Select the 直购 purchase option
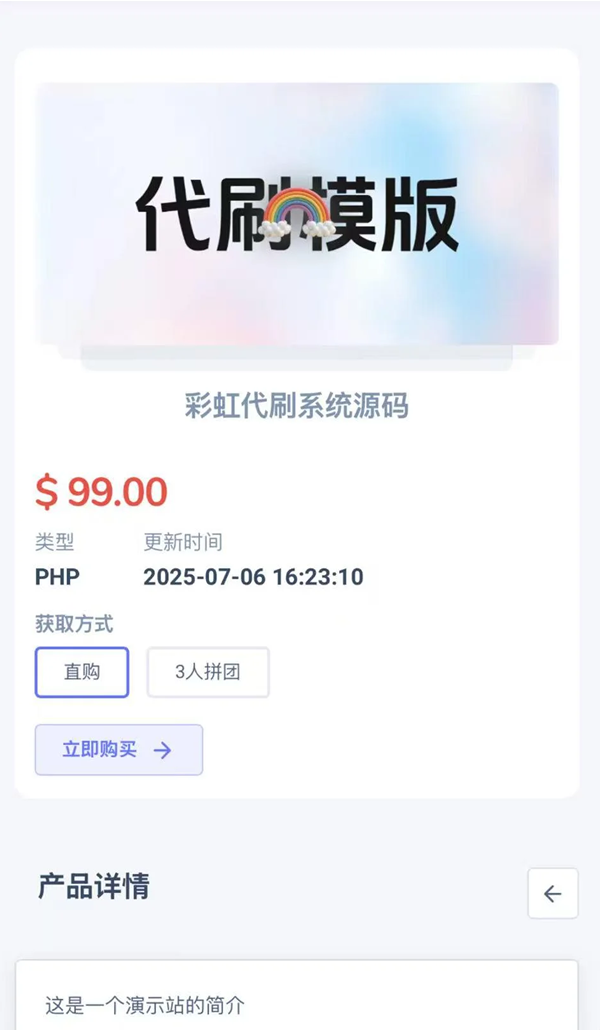 tap(82, 672)
